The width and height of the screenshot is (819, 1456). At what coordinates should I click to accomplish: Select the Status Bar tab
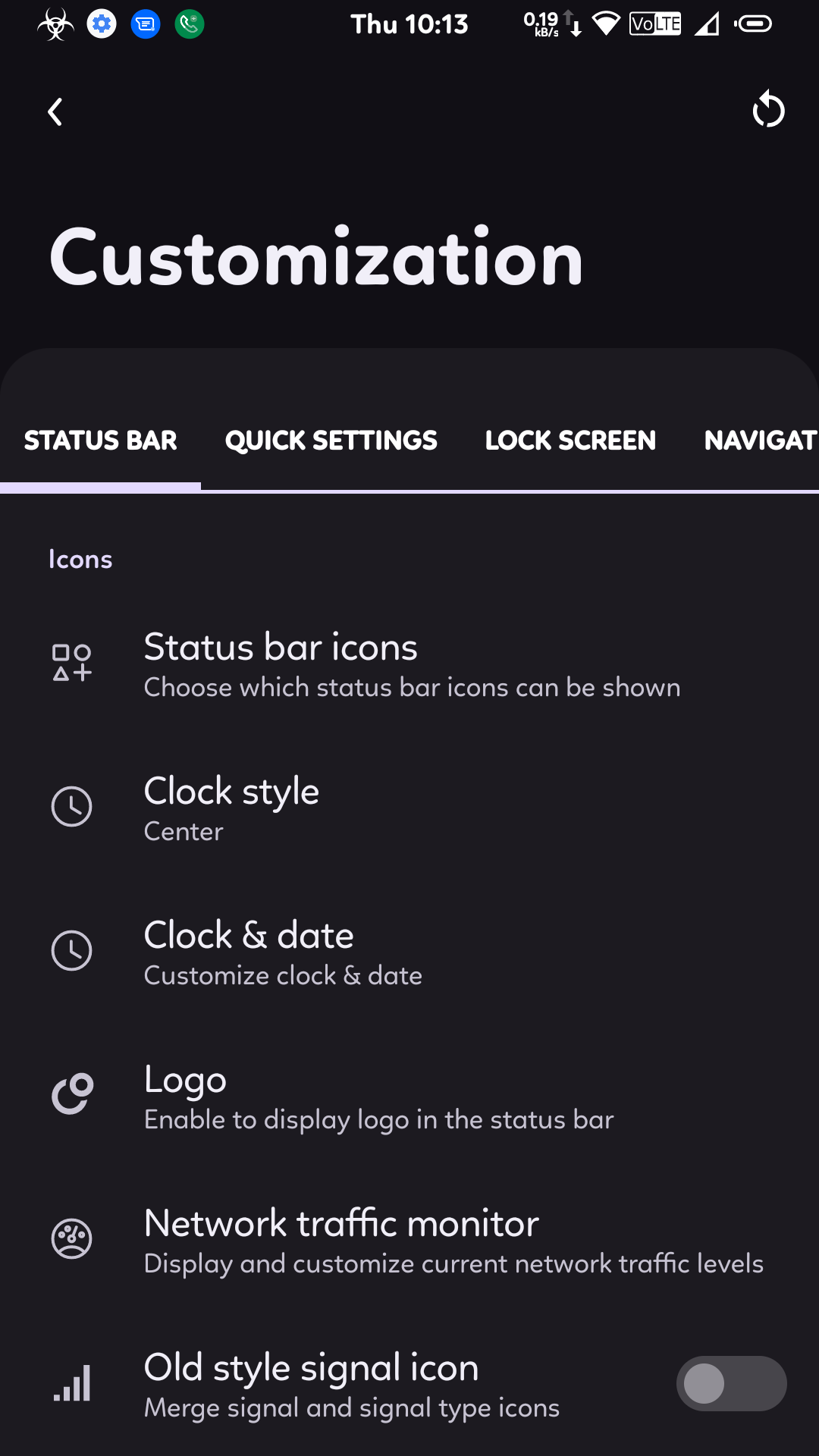[x=100, y=441]
